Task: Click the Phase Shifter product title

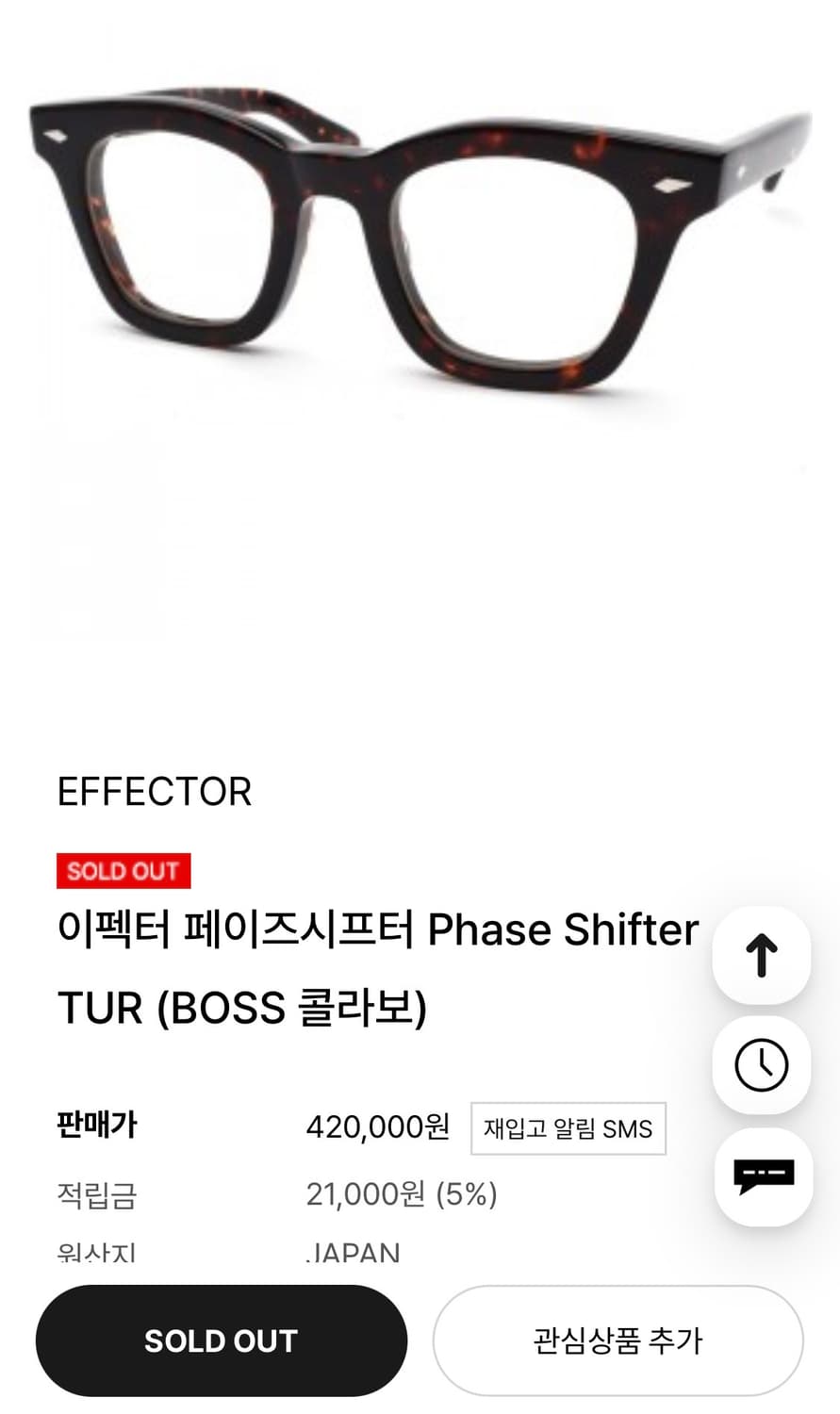Action: (x=377, y=929)
